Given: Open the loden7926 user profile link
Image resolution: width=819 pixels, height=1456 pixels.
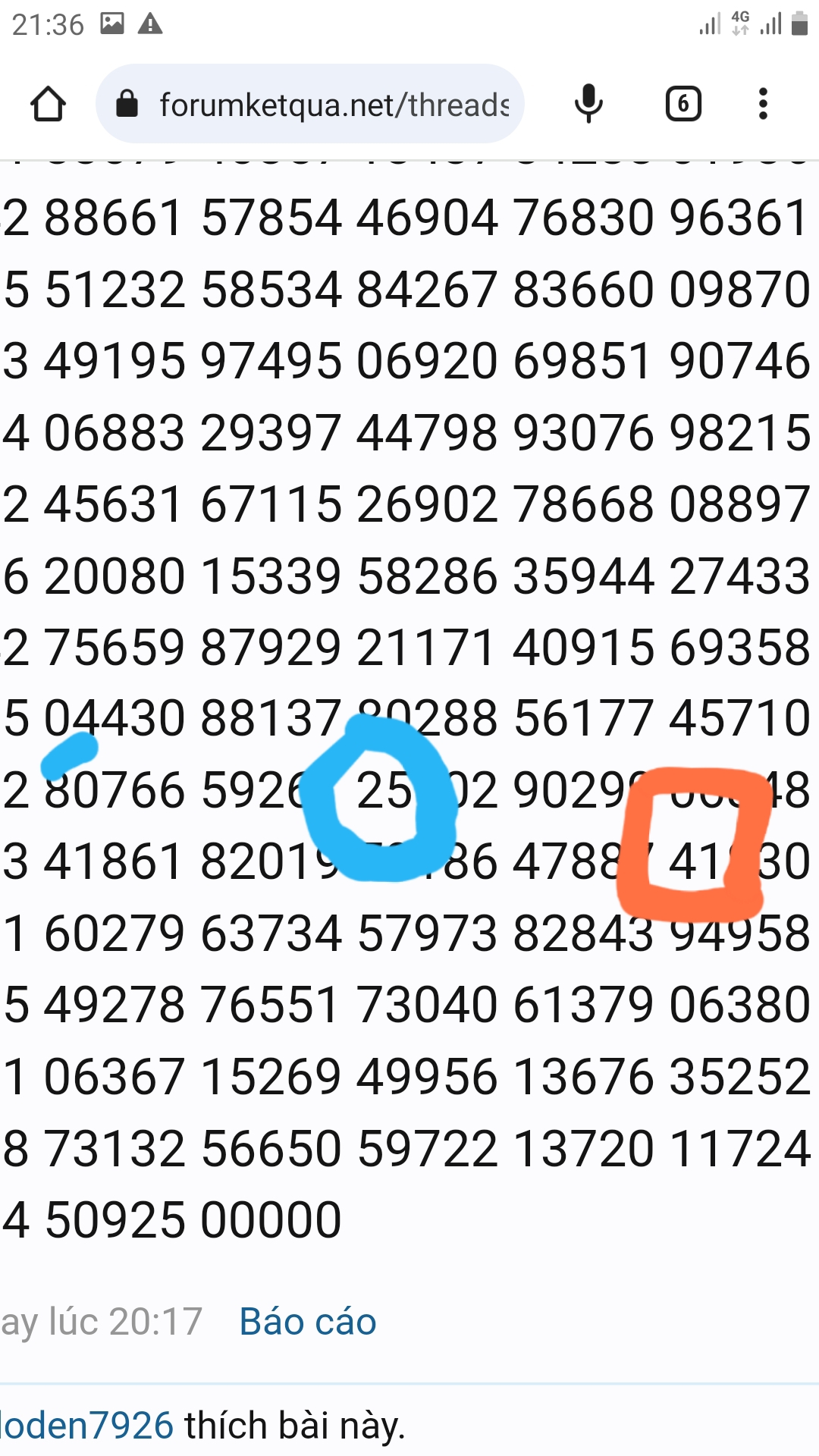Looking at the screenshot, I should pos(87,1425).
